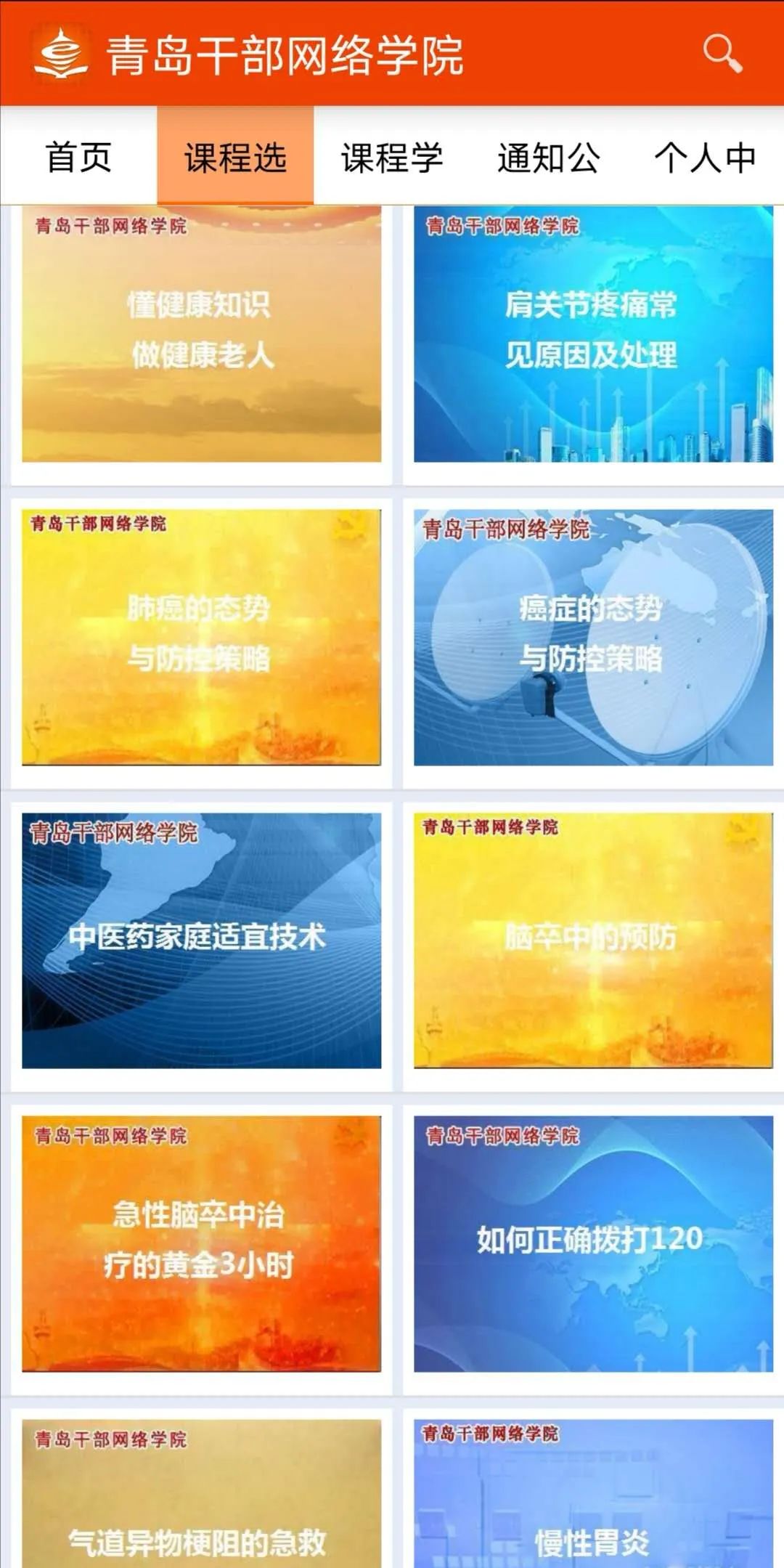Open course 气道异物梗阻的急救
Screen dimensions: 784x1568
[x=201, y=1496]
